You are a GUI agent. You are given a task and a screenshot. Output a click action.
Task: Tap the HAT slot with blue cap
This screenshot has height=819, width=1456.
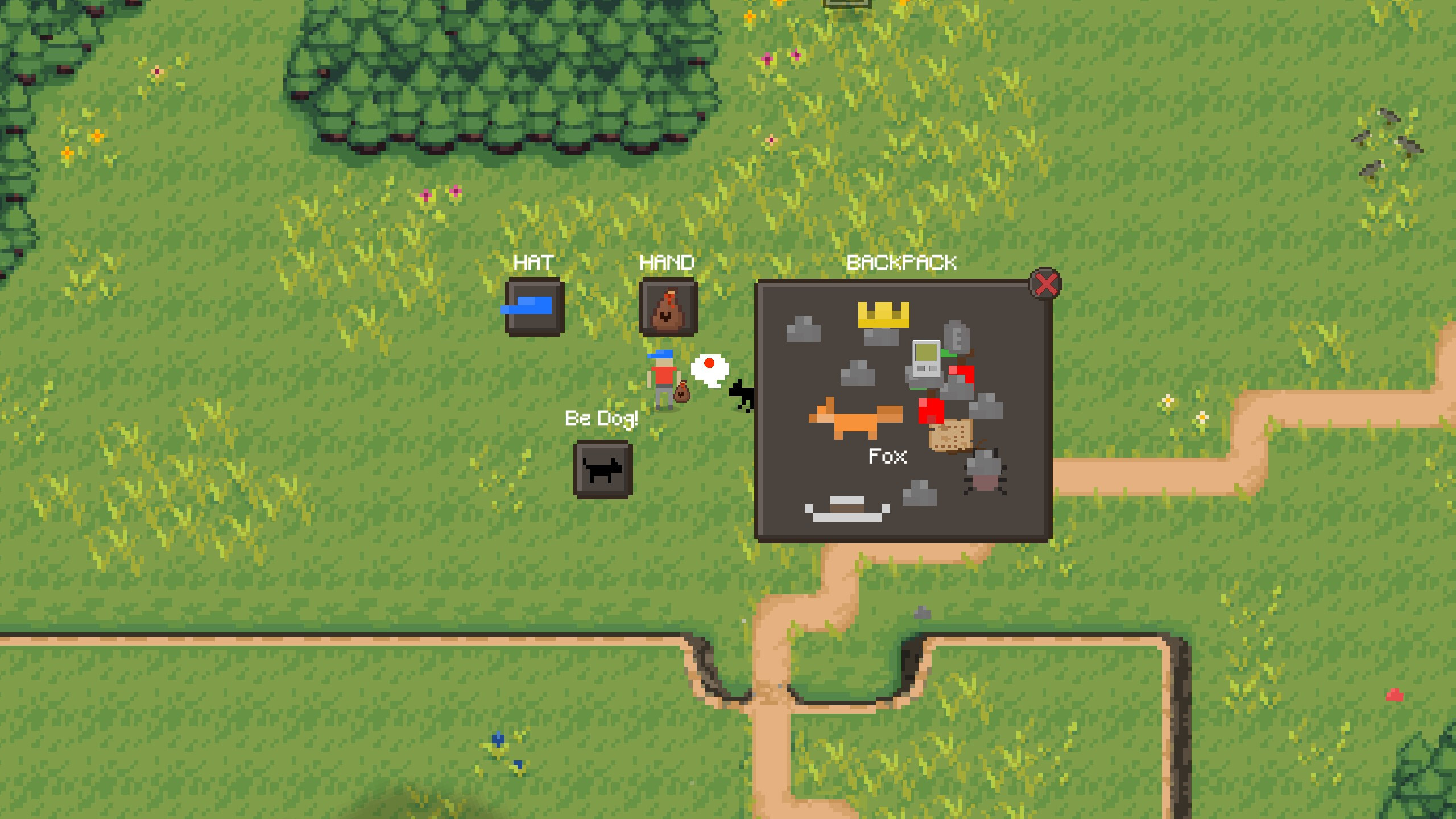point(535,307)
